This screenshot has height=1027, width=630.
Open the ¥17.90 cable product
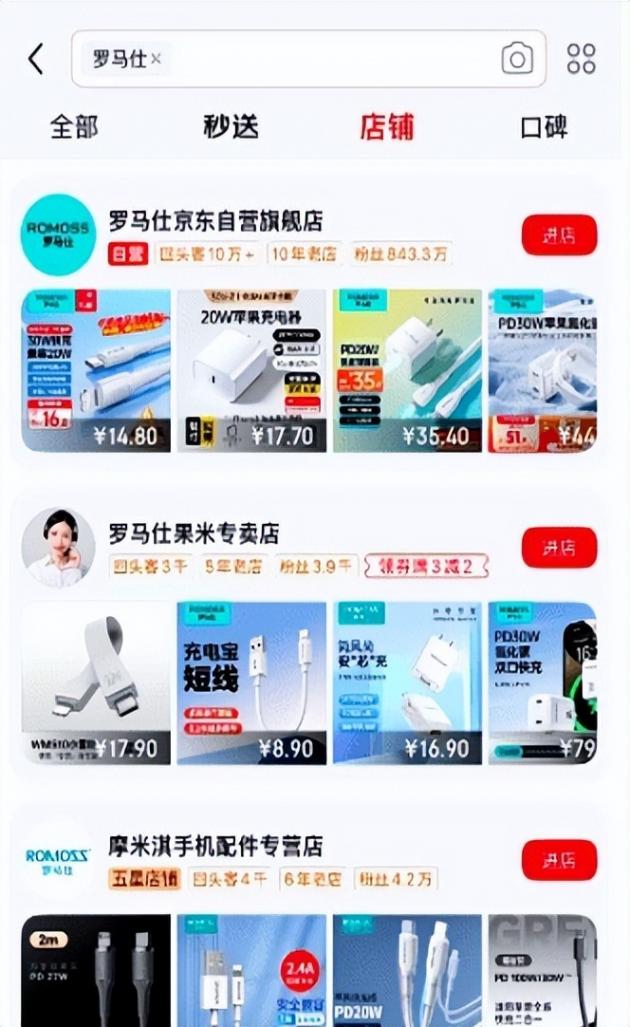pos(96,682)
